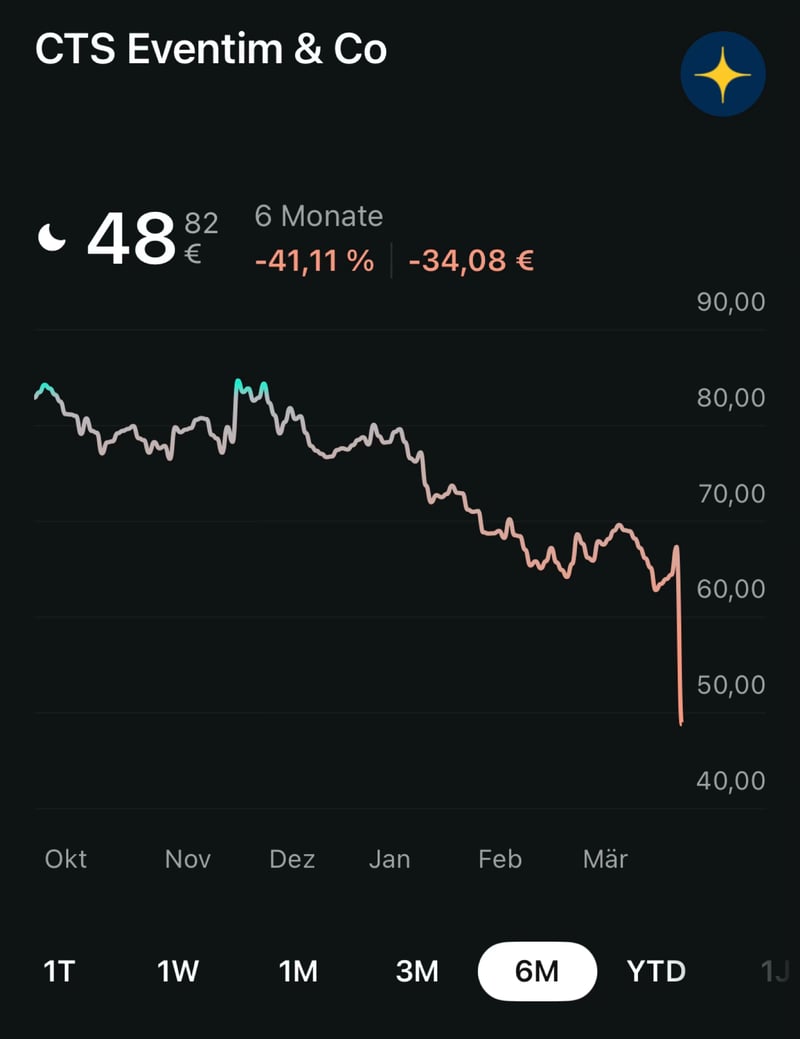Screen dimensions: 800x1039
Task: View the YTD performance
Action: pyautogui.click(x=656, y=971)
